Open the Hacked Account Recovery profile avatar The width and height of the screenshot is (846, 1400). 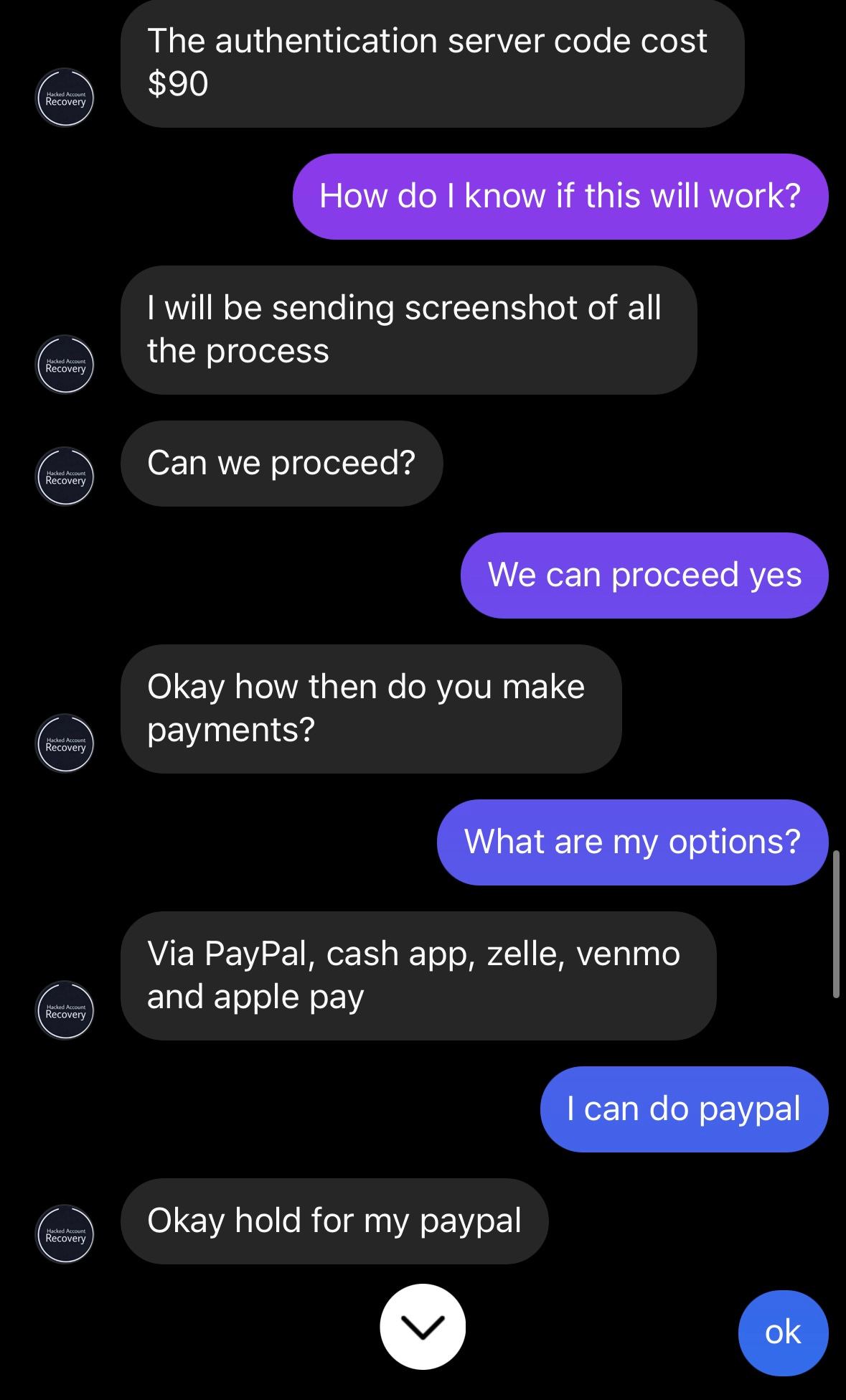coord(65,98)
